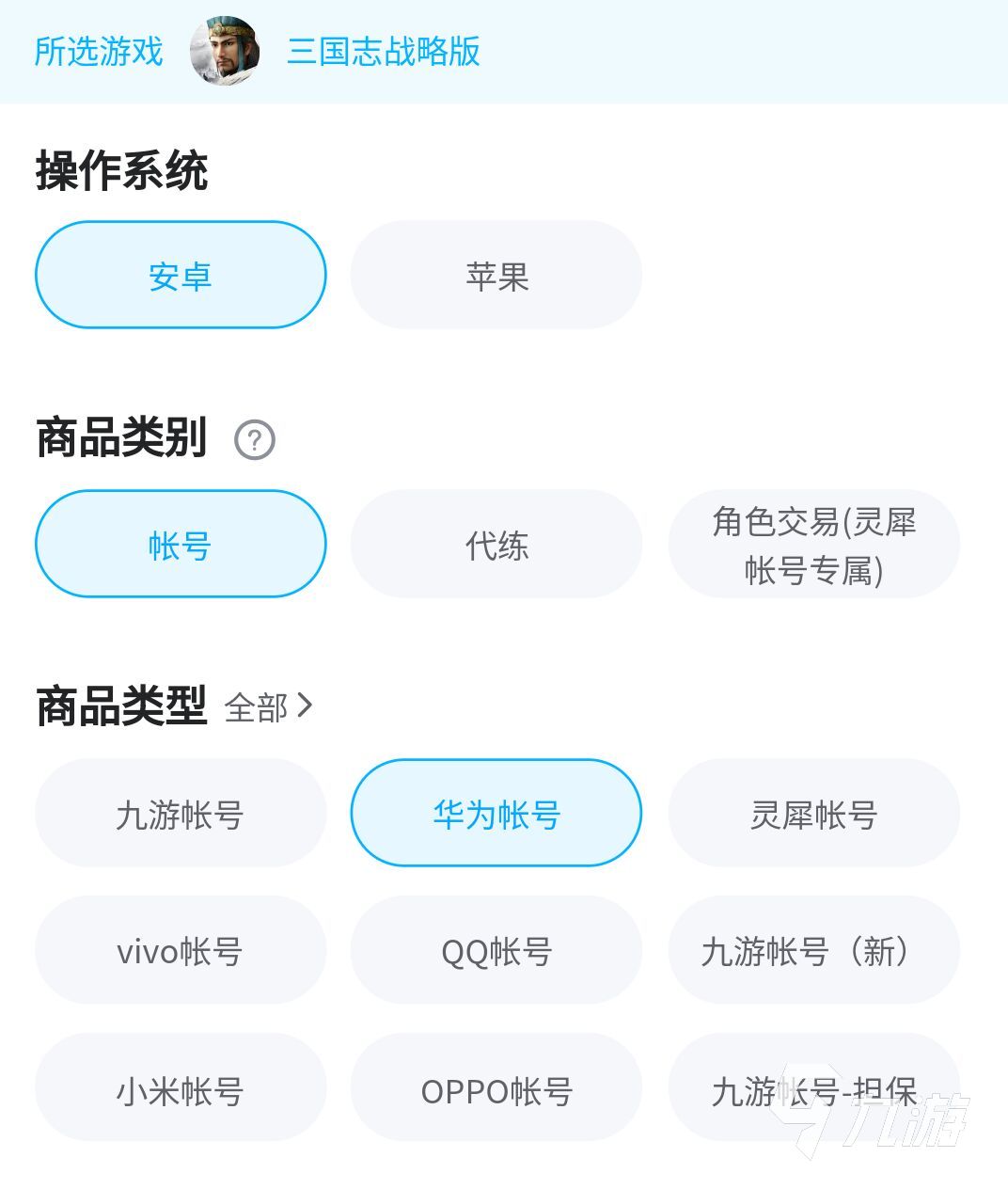Tap 九游帐号（新） option
Viewport: 1008px width, 1189px height.
tap(813, 950)
